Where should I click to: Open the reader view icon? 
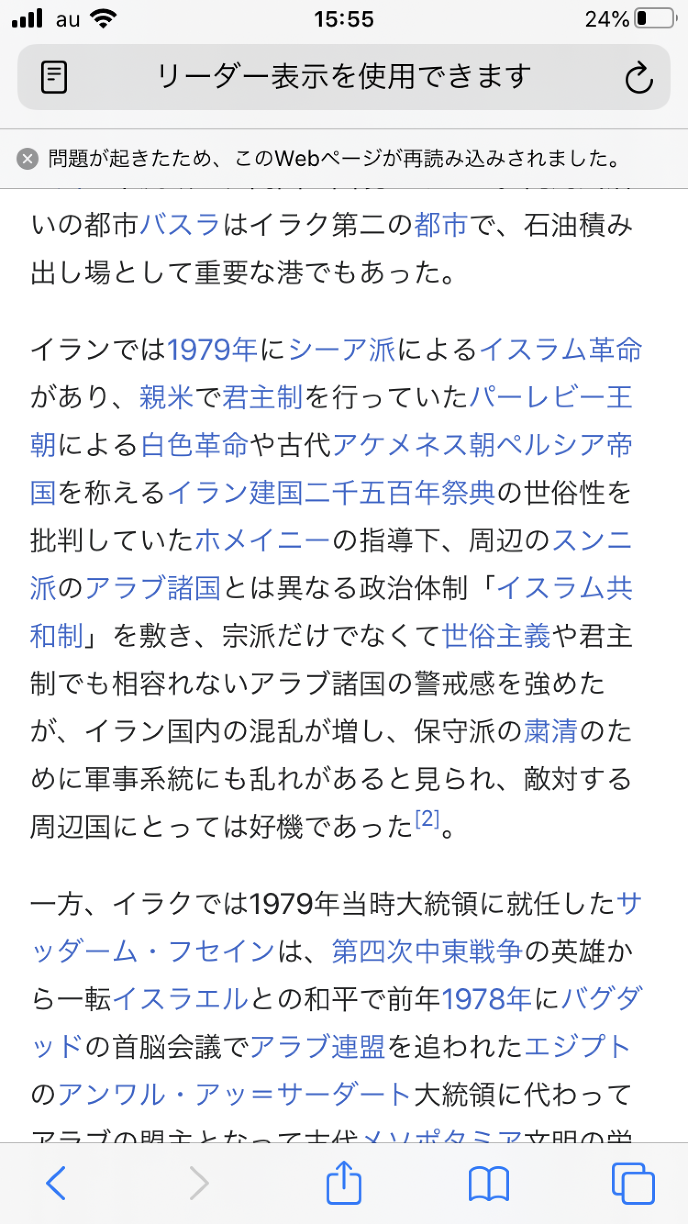tap(54, 77)
